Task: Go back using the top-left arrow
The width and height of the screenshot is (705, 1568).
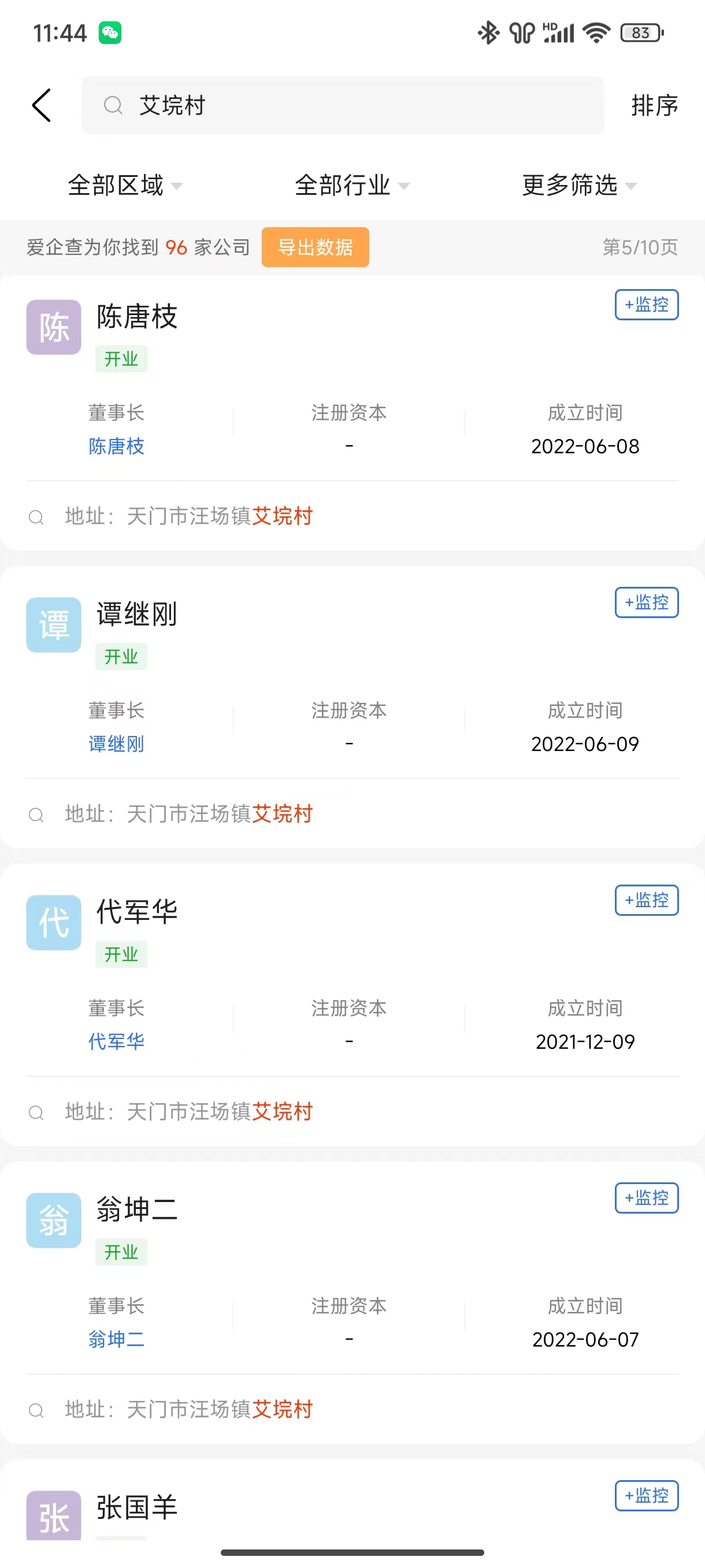Action: coord(42,105)
